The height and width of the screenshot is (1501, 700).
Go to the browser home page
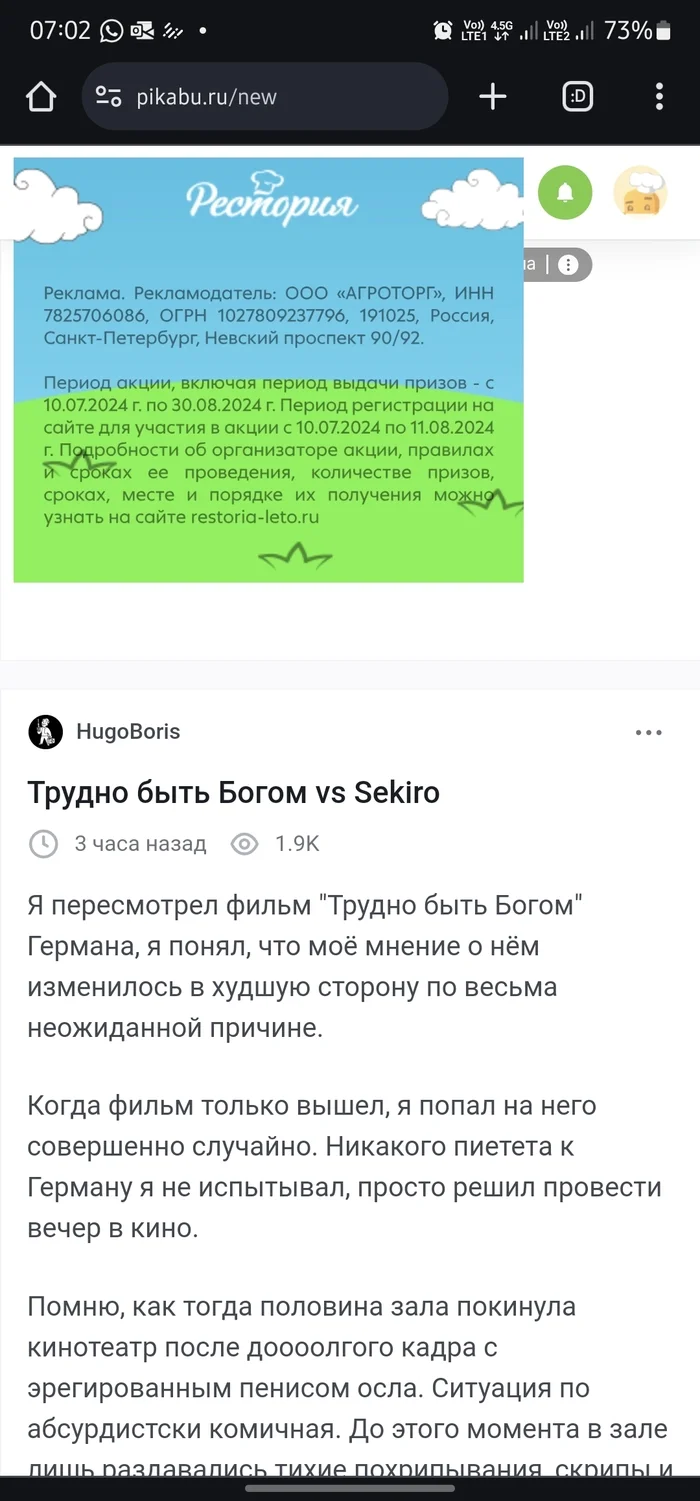(41, 97)
